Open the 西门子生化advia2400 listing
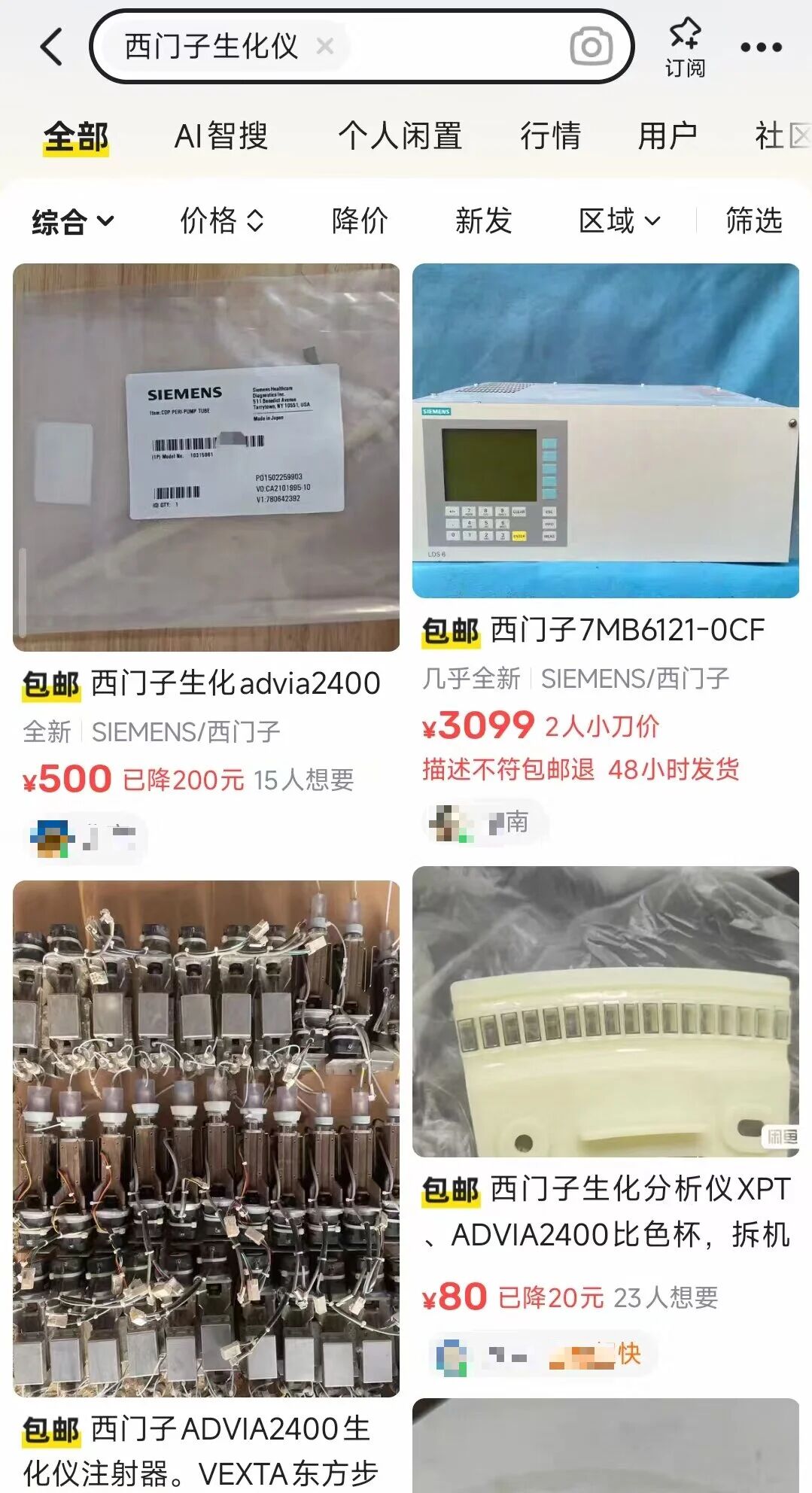Screen dimensions: 812x1493 point(206,458)
